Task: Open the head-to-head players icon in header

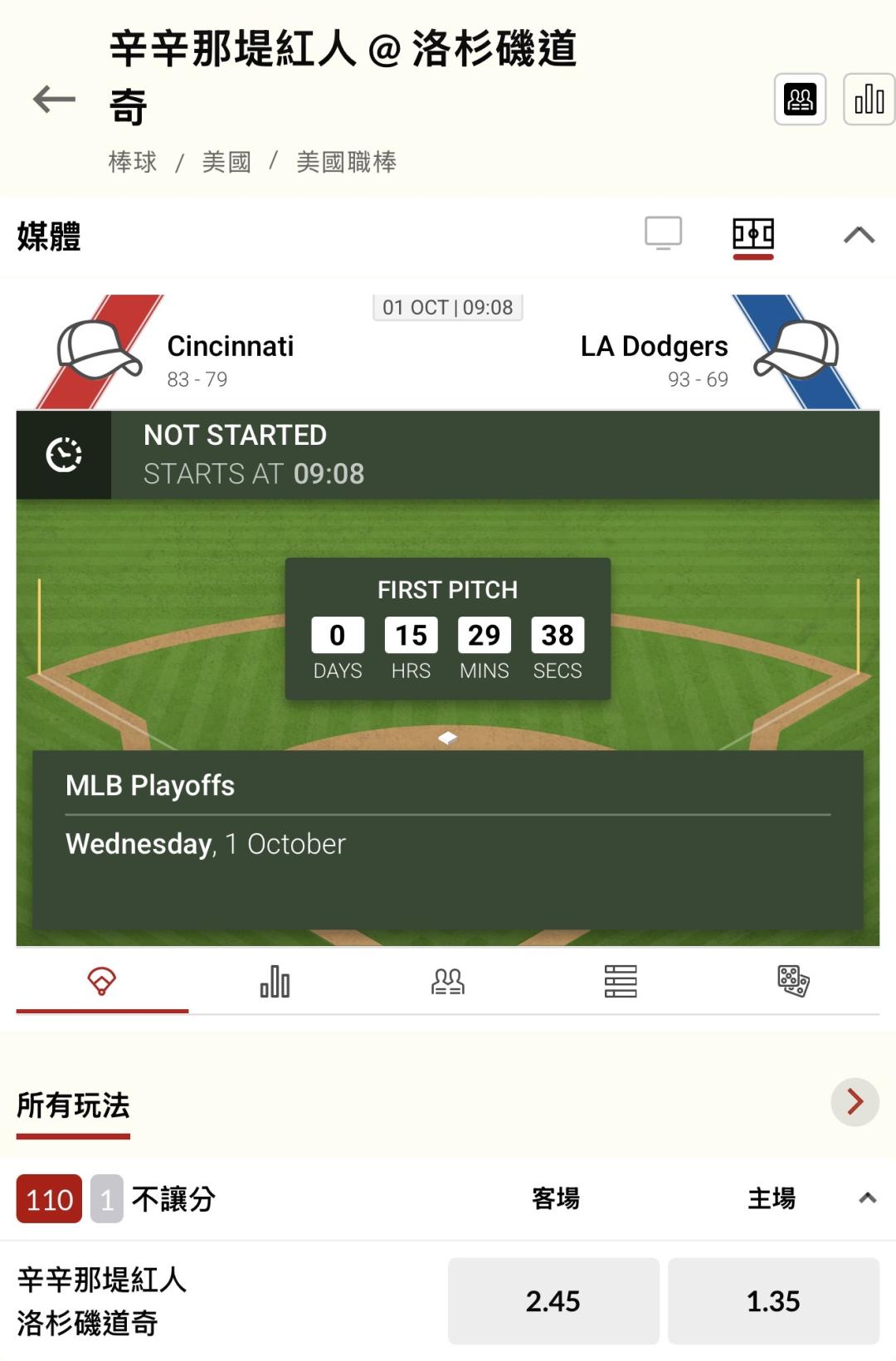Action: click(x=800, y=100)
